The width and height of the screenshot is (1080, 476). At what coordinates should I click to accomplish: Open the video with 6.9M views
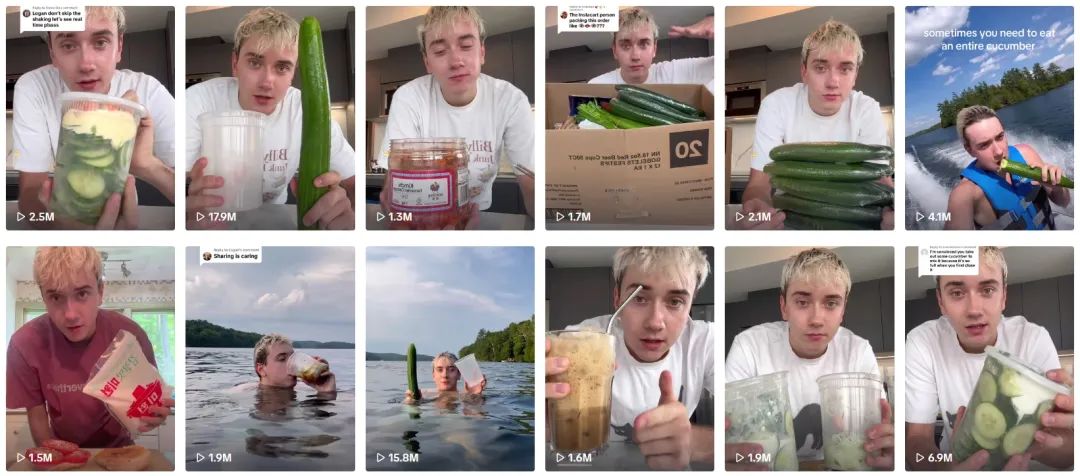990,358
